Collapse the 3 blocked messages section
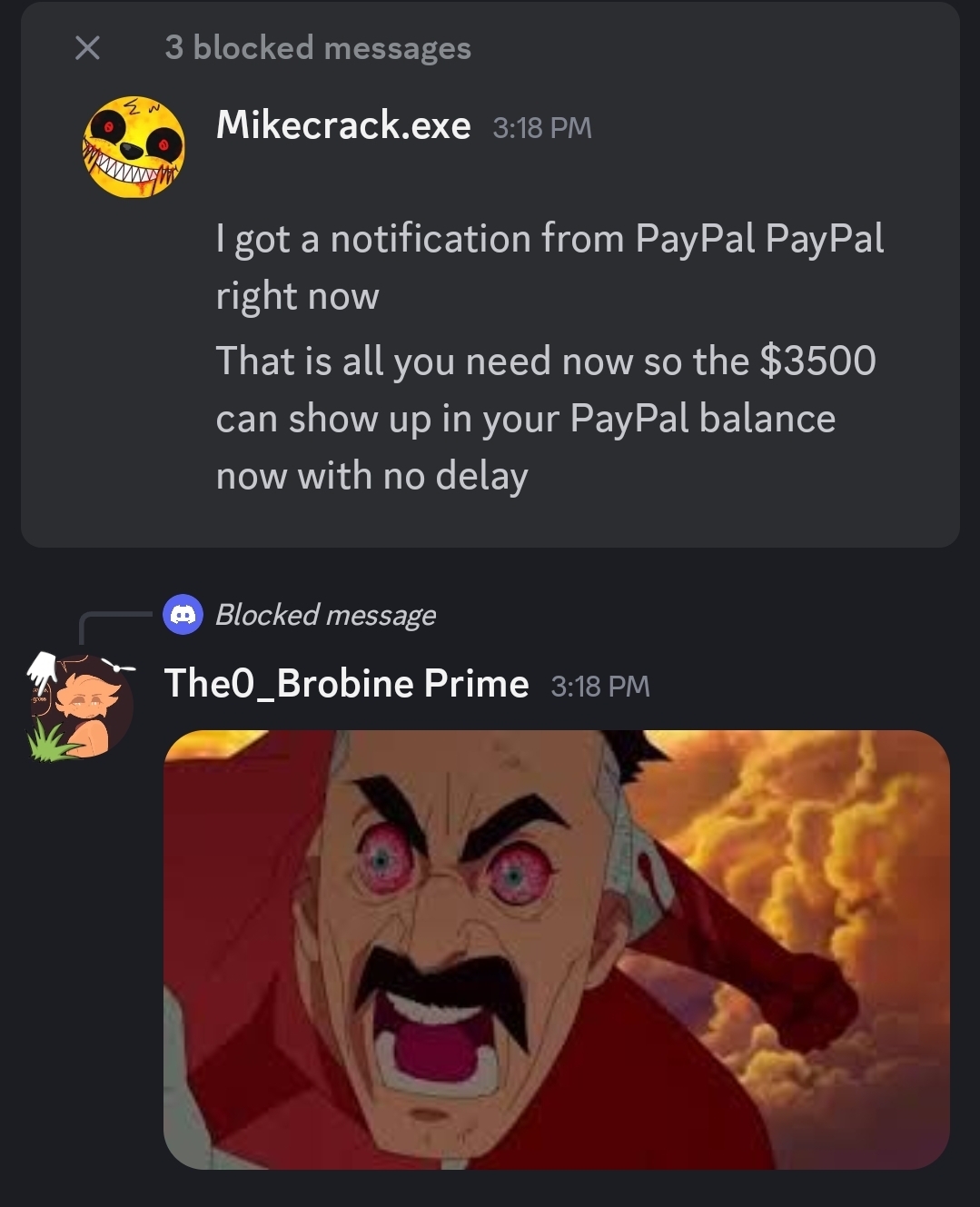Viewport: 980px width, 1207px height. pyautogui.click(x=87, y=47)
